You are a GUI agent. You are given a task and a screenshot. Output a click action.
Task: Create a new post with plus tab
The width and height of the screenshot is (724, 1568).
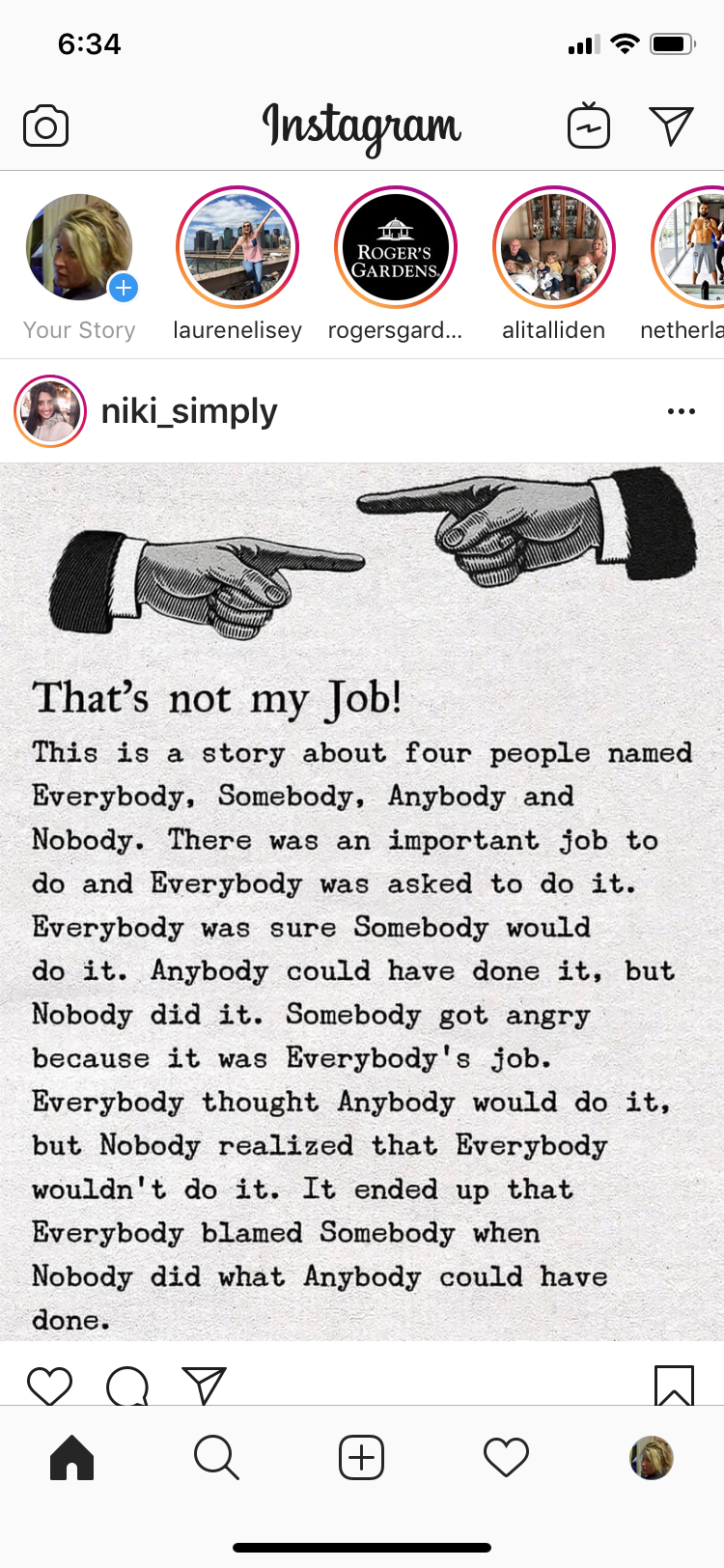(362, 1457)
